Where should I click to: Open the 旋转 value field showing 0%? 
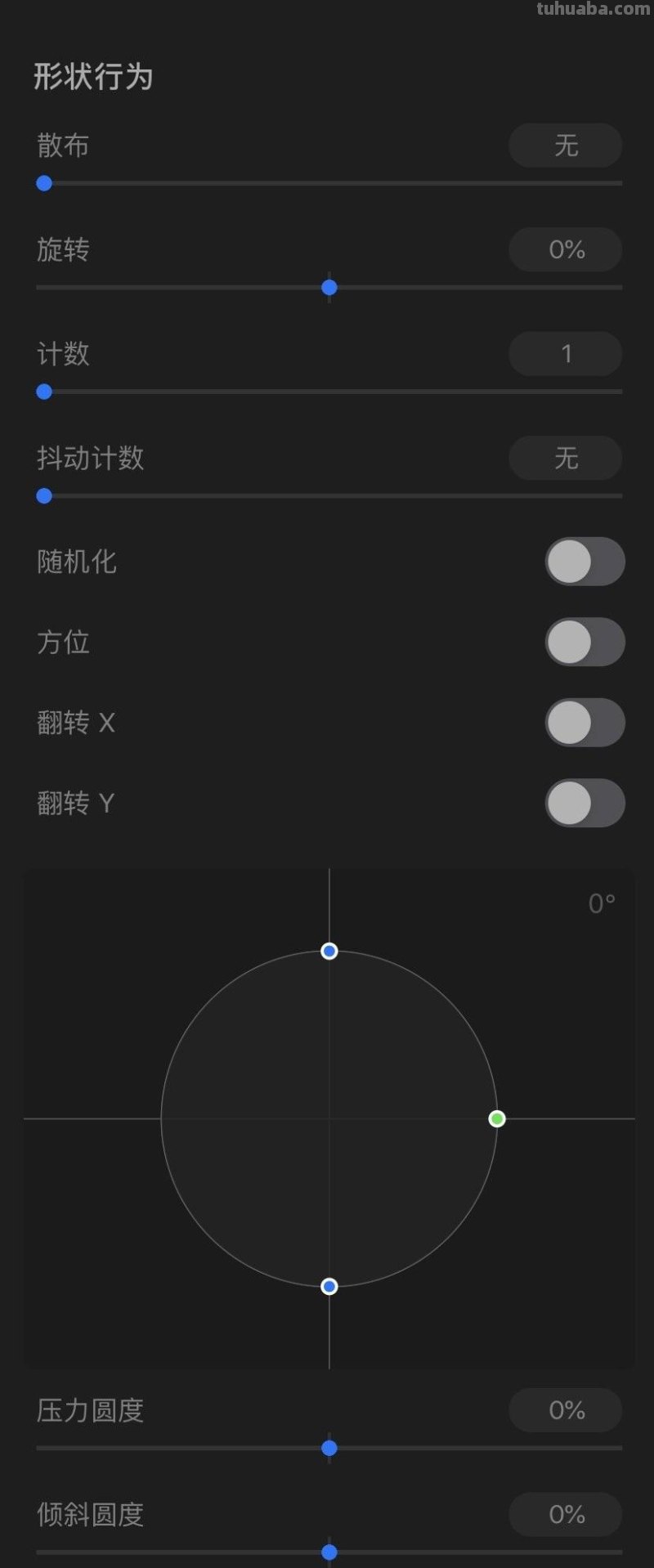point(565,249)
